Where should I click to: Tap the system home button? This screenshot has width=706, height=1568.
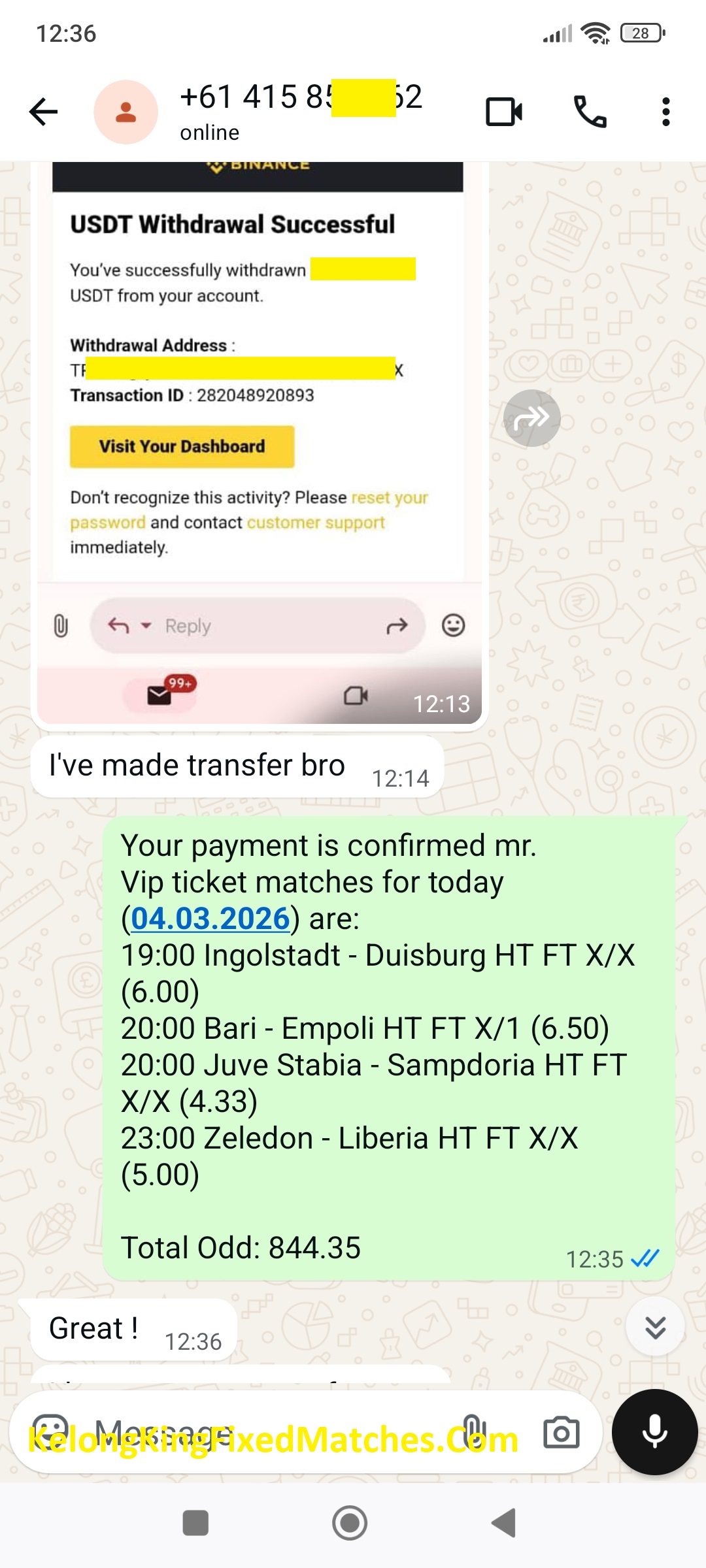coord(350,1524)
